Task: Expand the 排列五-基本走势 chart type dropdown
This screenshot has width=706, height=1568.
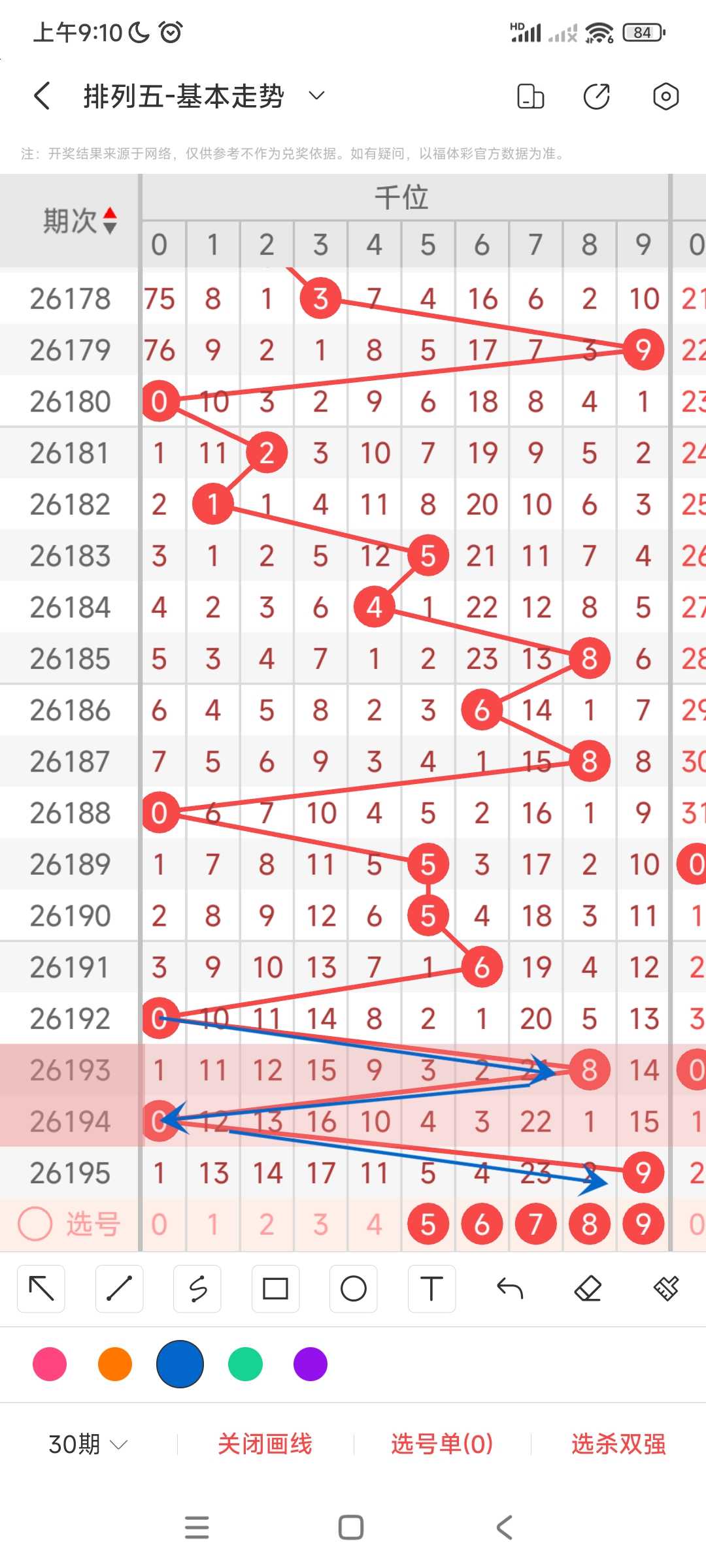Action: (316, 96)
